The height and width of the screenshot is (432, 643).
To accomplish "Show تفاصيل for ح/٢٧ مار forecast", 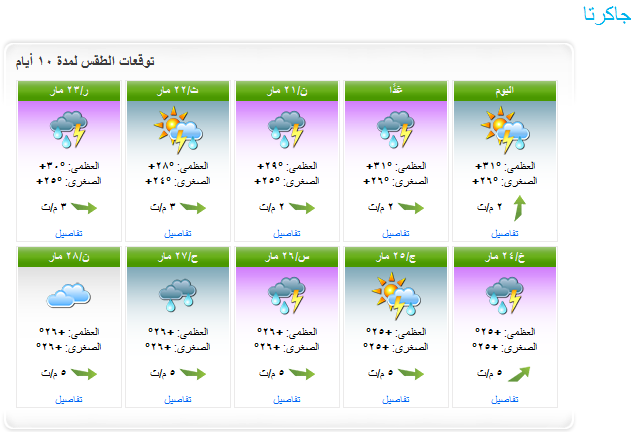I will point(177,399).
